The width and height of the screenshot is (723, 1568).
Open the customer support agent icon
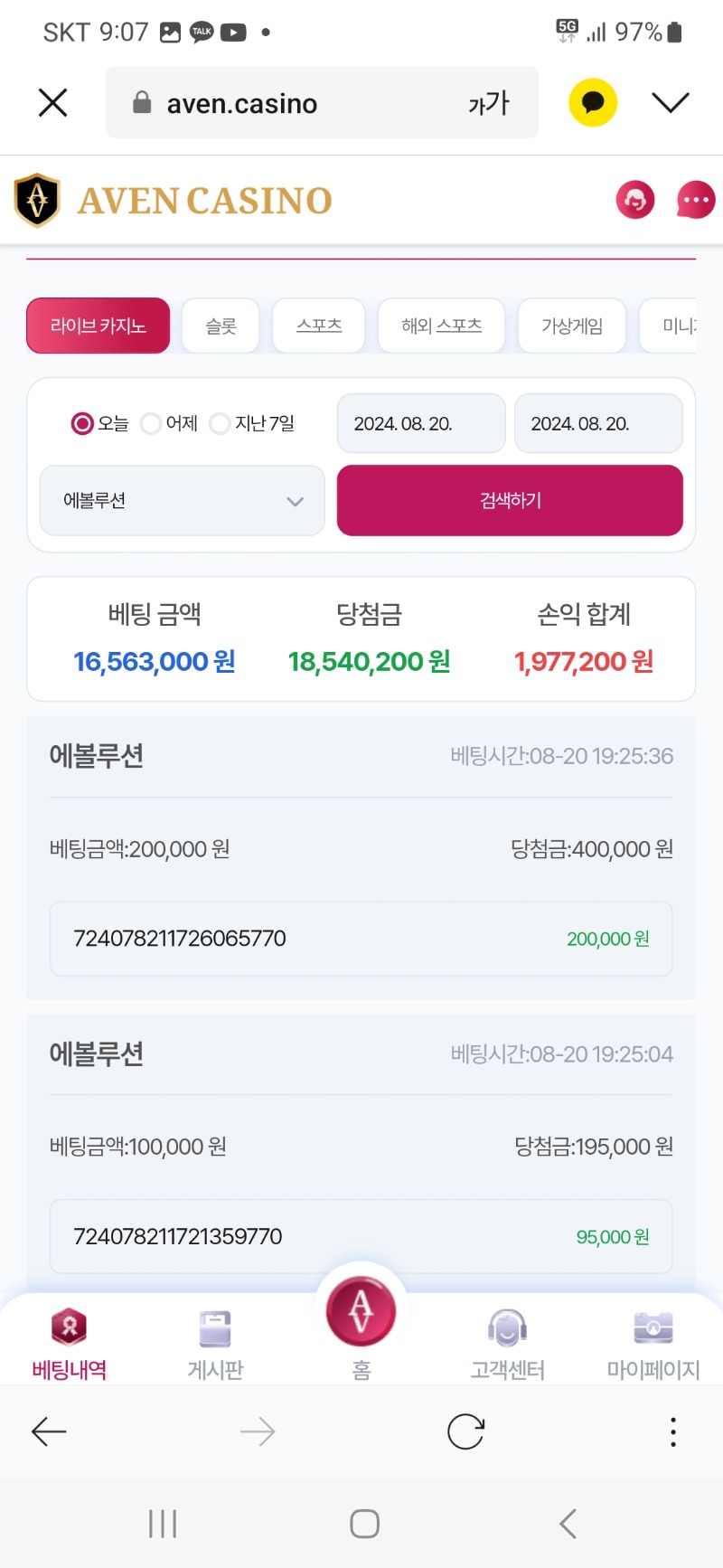pos(635,200)
